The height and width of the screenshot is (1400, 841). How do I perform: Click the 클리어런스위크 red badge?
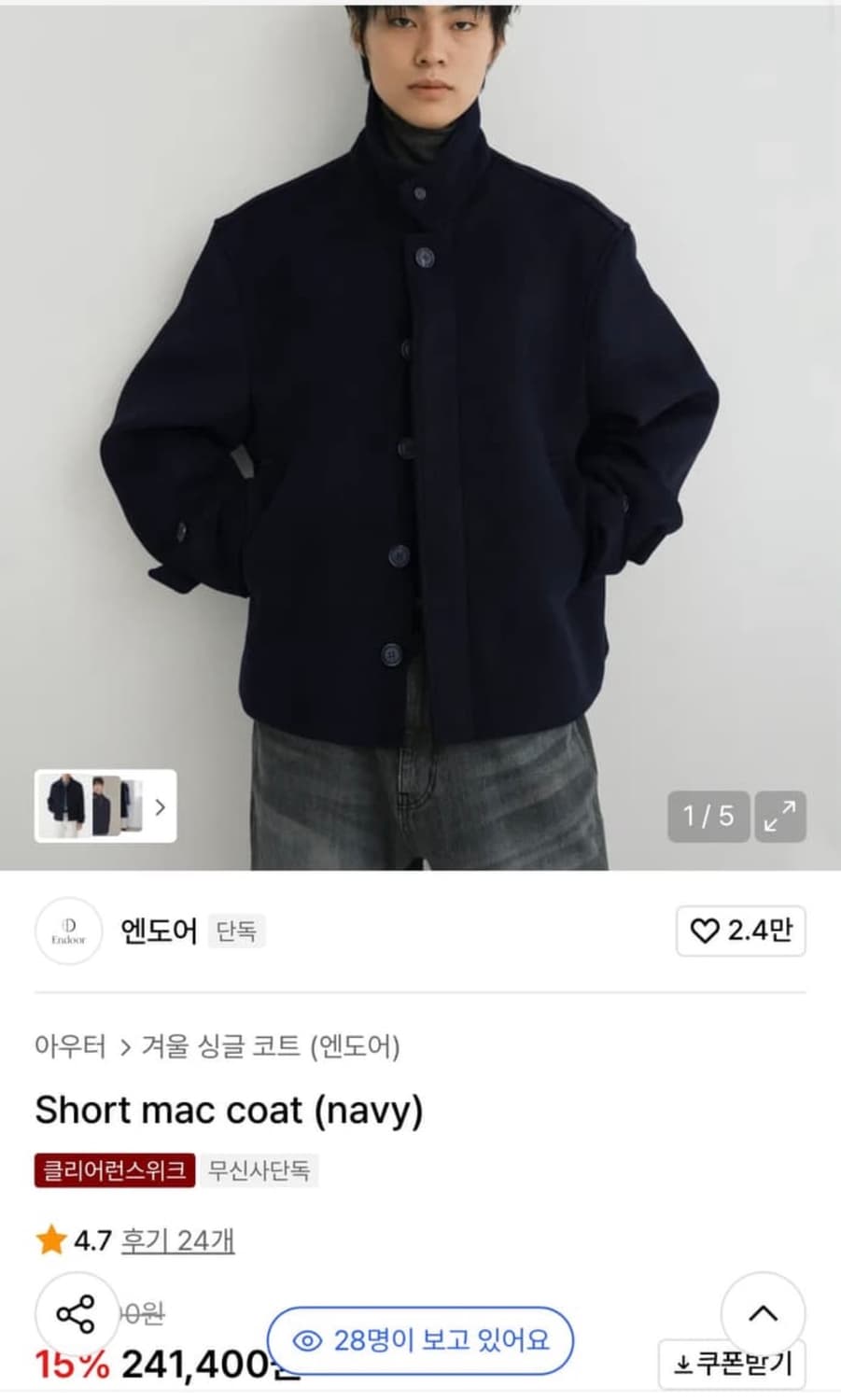pos(112,1169)
